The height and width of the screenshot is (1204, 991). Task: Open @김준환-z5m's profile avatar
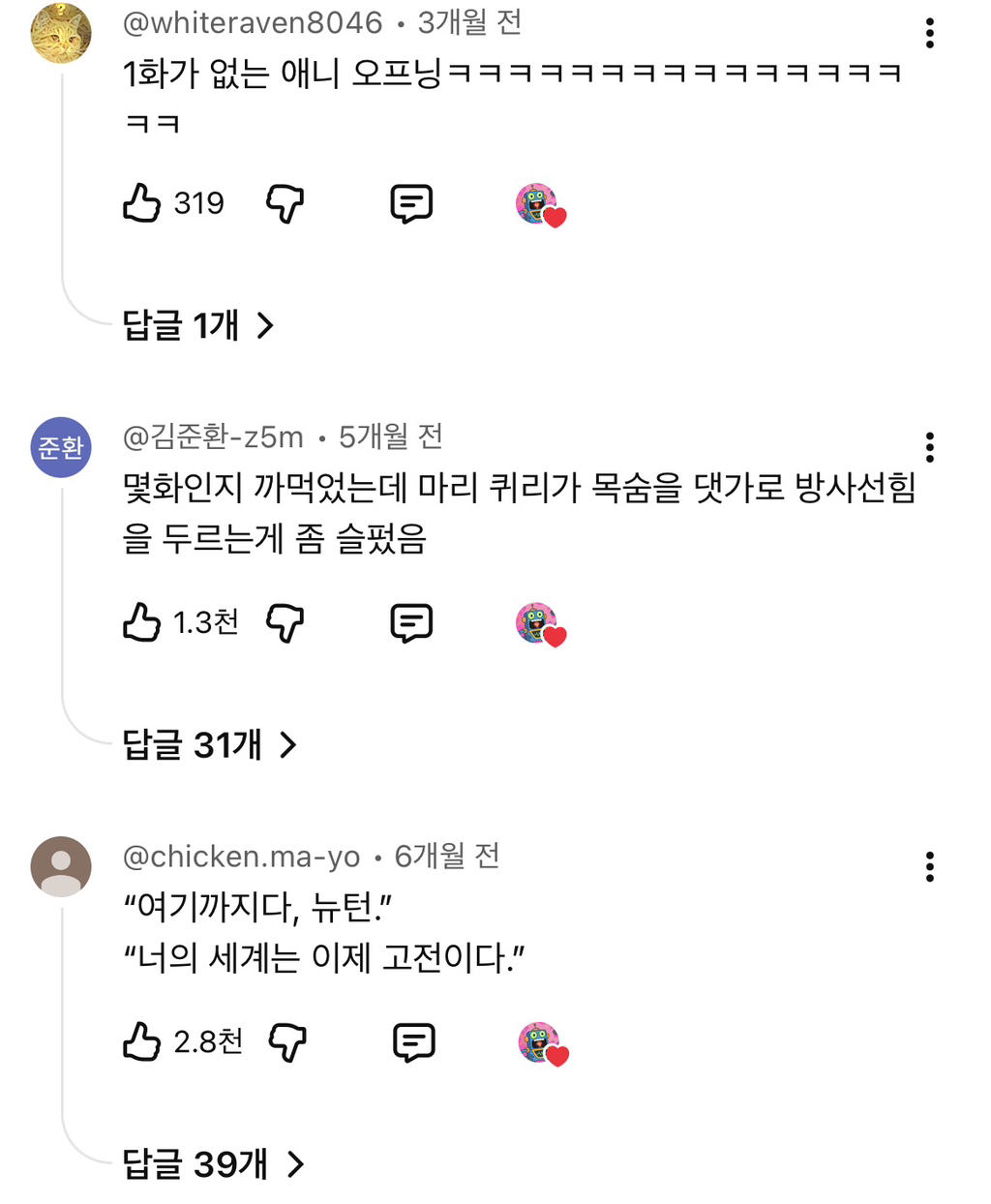point(61,447)
